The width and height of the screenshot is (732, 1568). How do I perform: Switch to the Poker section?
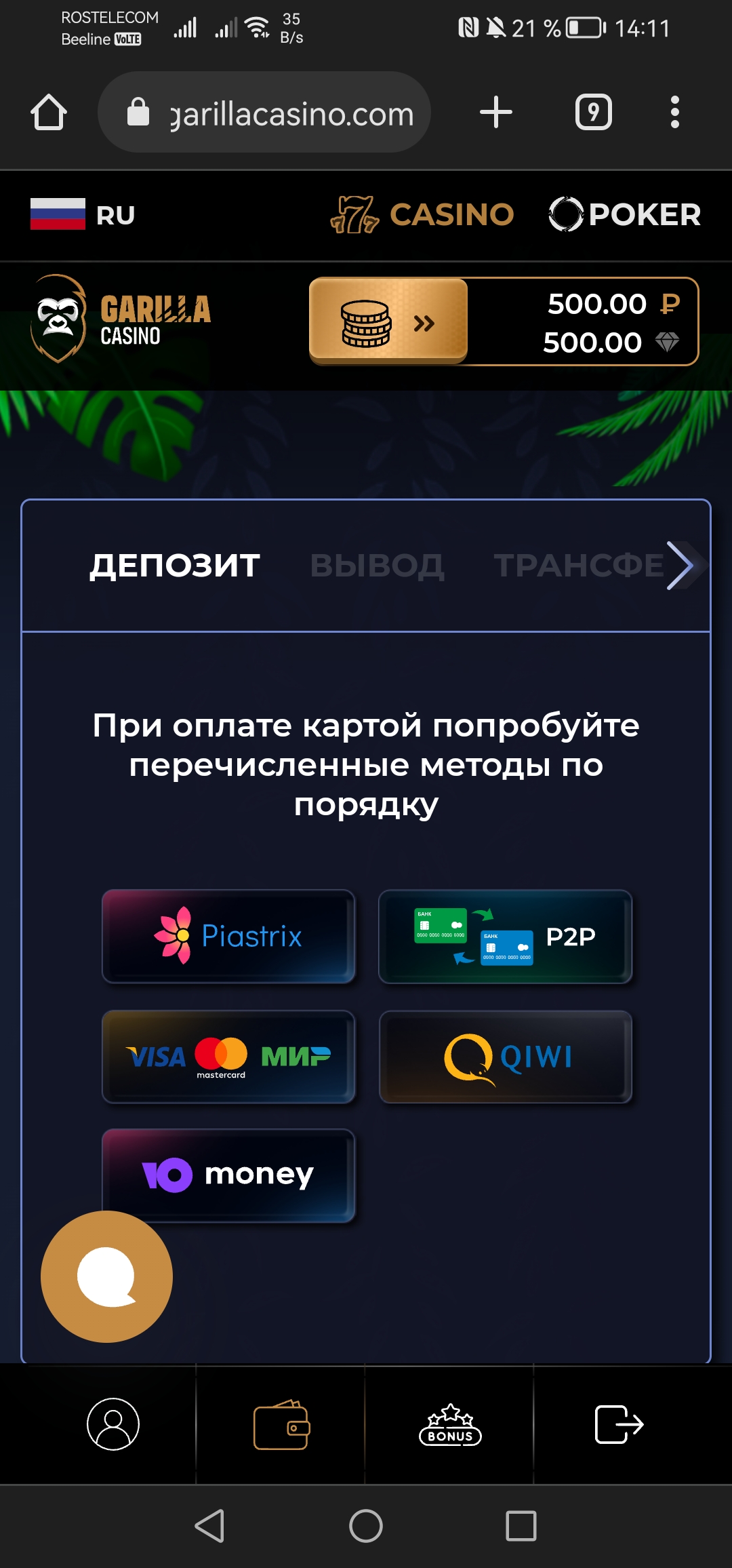click(624, 215)
